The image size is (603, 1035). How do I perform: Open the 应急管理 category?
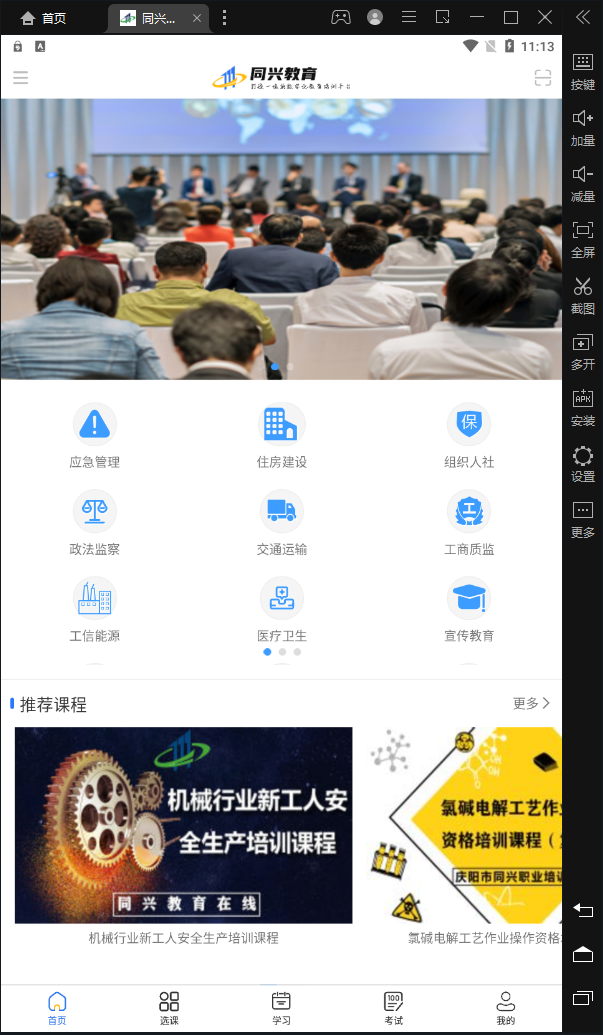tap(95, 435)
